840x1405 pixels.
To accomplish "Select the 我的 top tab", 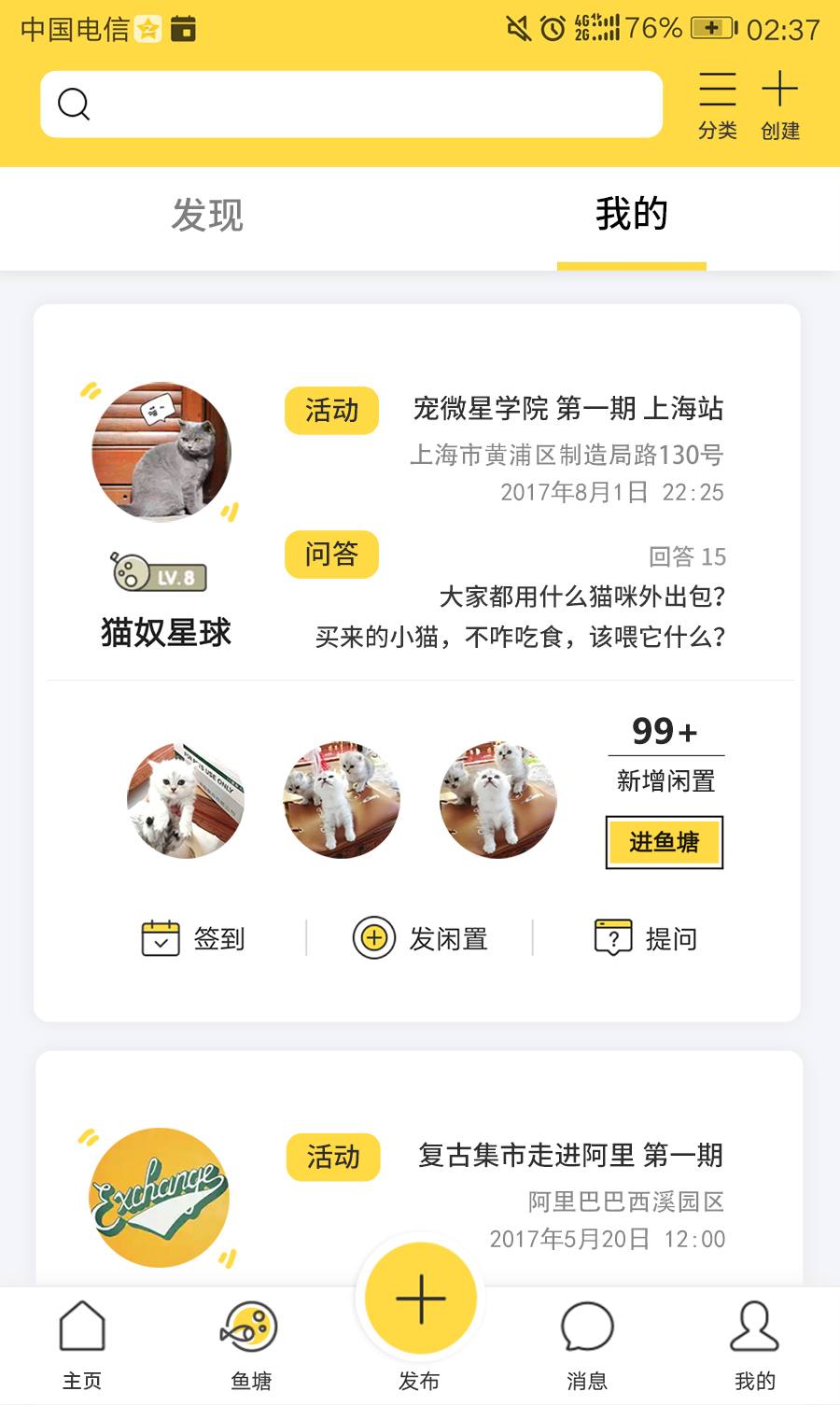I will [632, 214].
